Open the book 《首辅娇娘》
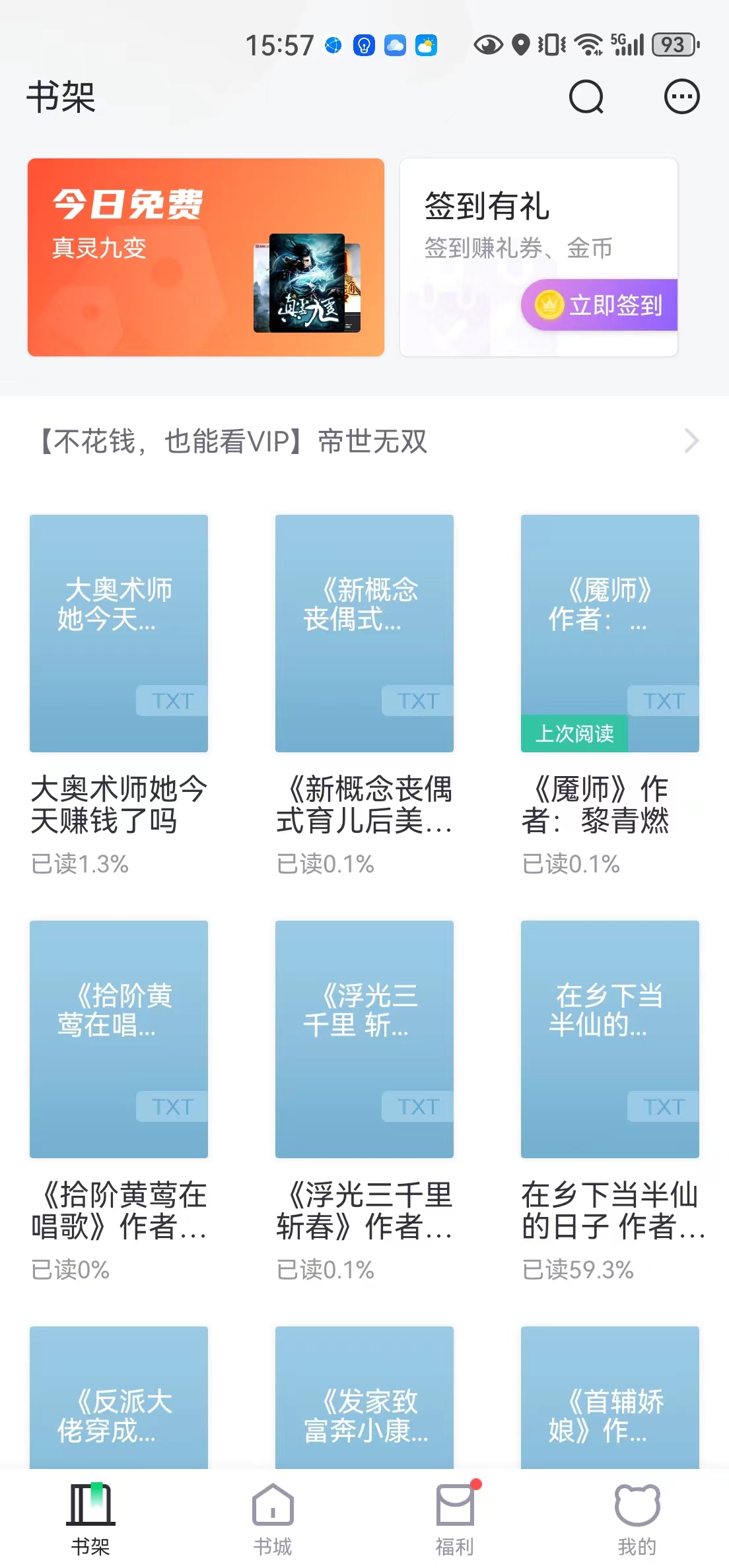The width and height of the screenshot is (729, 1568). (x=610, y=1398)
